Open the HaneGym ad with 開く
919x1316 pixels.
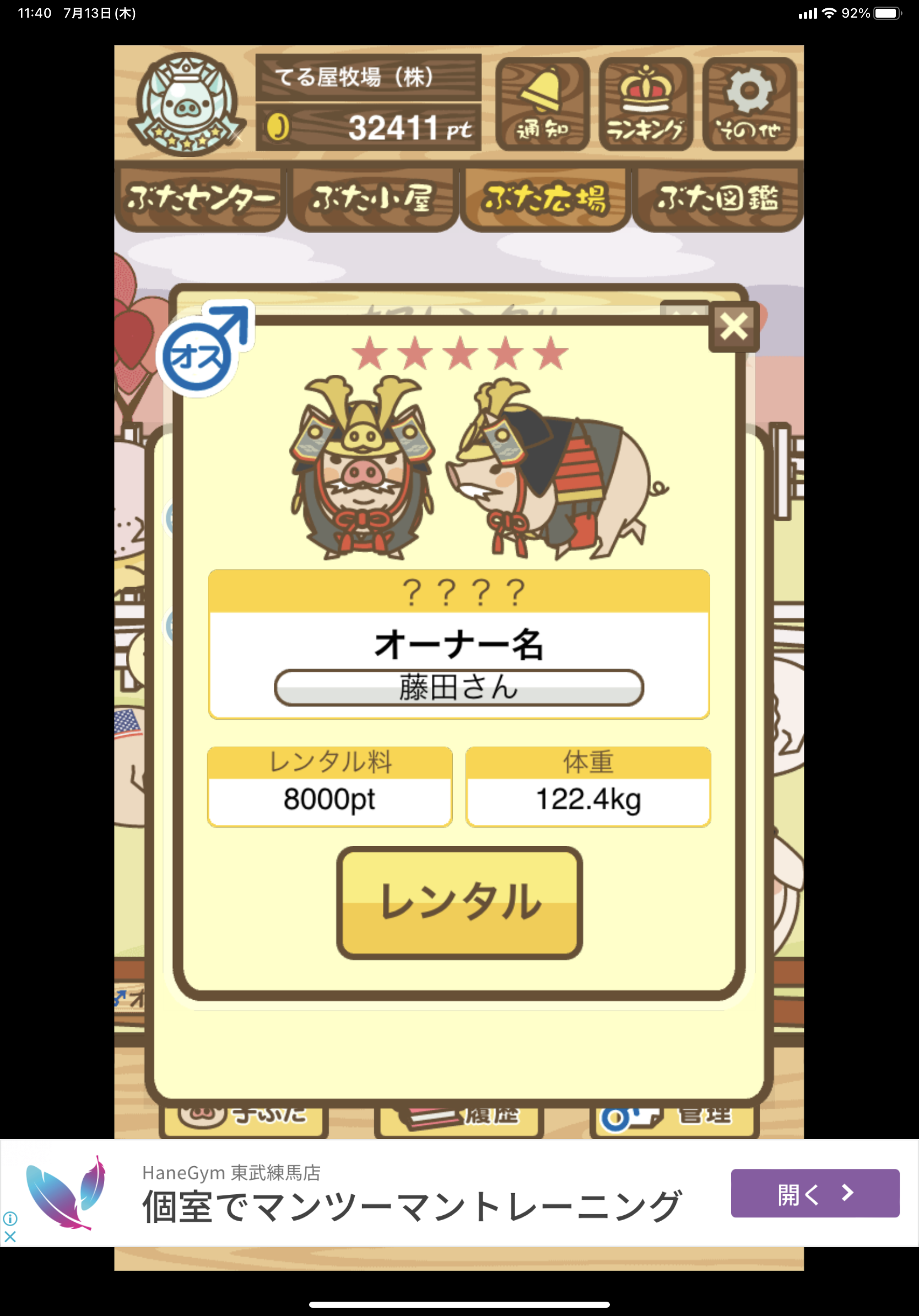(814, 1193)
